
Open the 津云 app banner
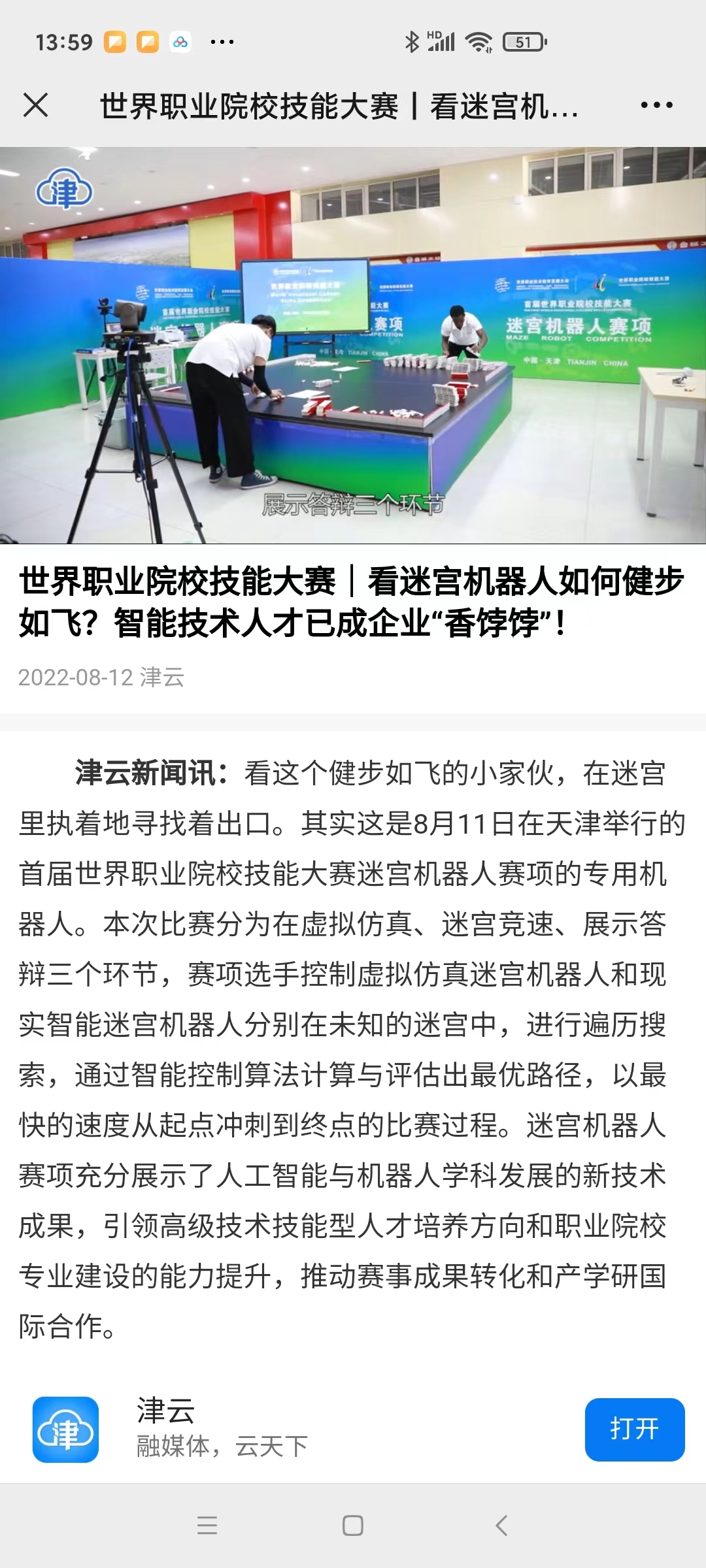(222, 1429)
